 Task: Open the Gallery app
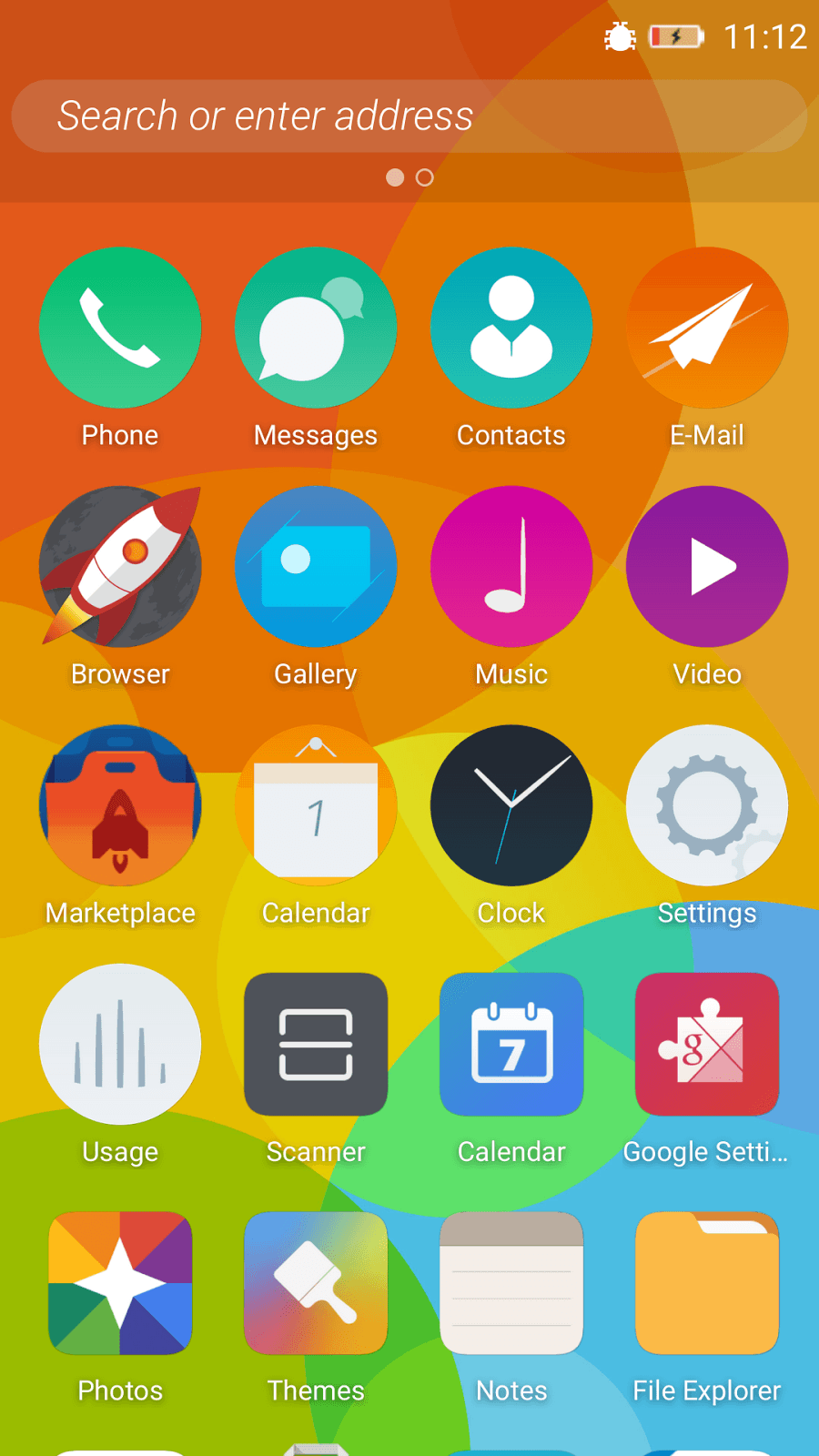point(315,566)
